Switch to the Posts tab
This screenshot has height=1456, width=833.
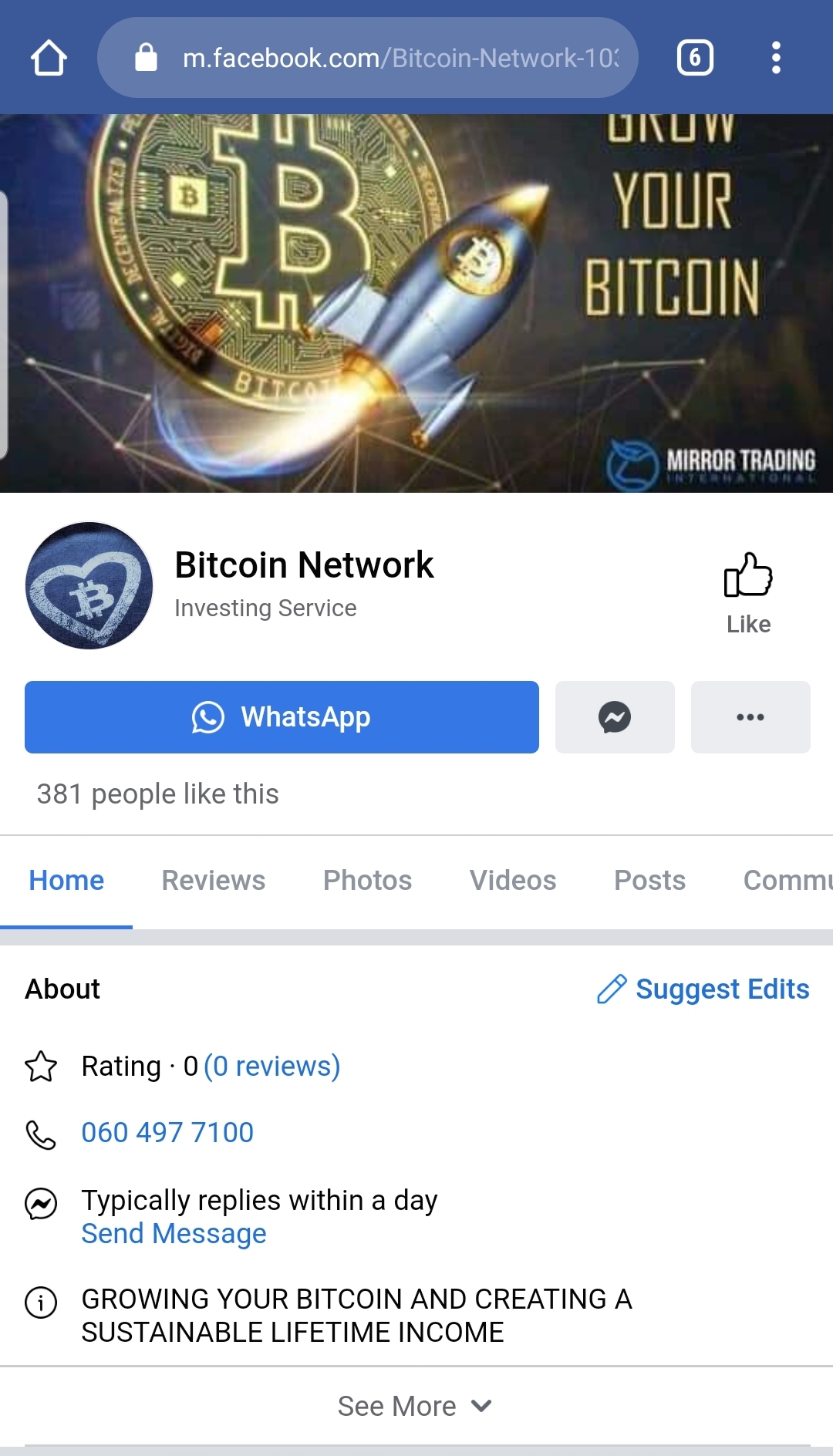point(649,881)
